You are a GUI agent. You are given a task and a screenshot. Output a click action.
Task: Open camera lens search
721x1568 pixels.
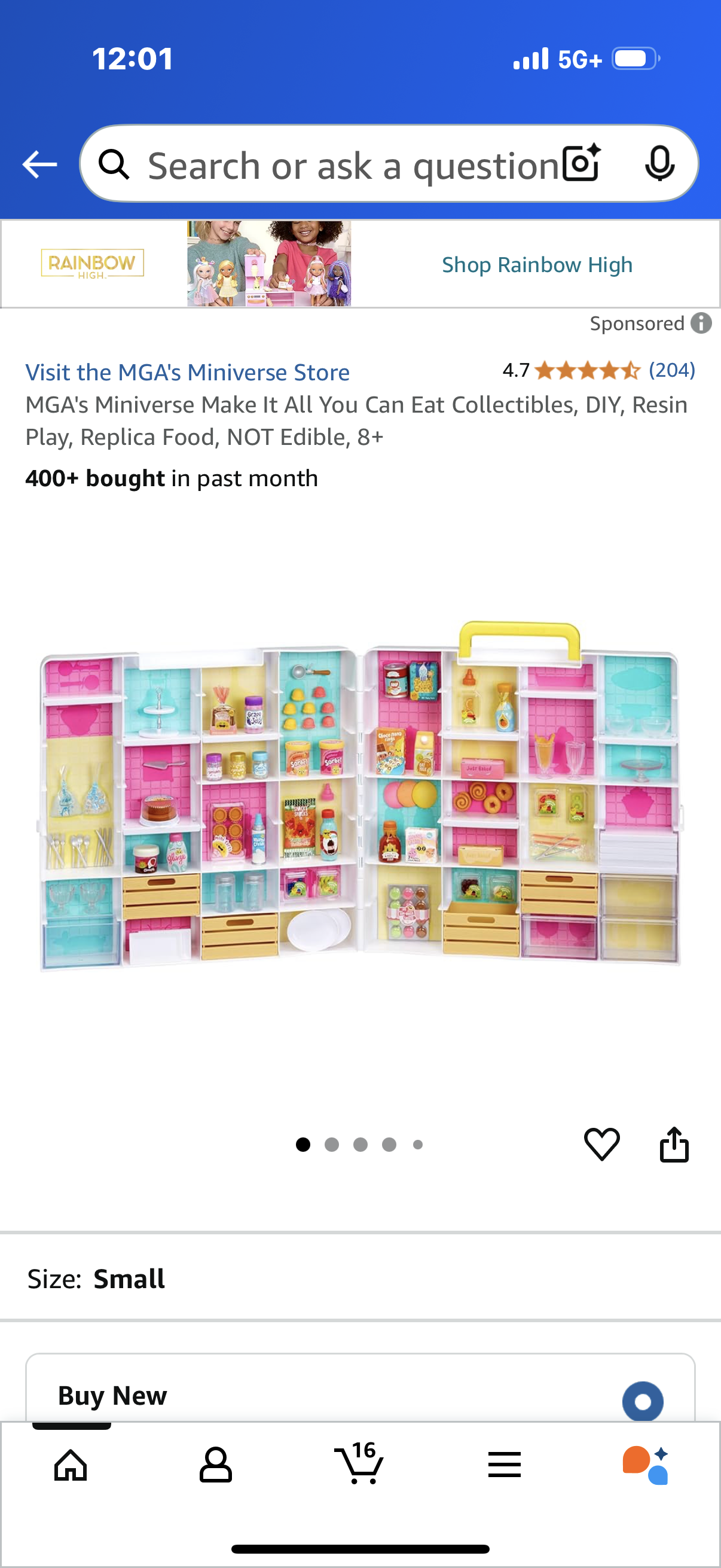(581, 164)
